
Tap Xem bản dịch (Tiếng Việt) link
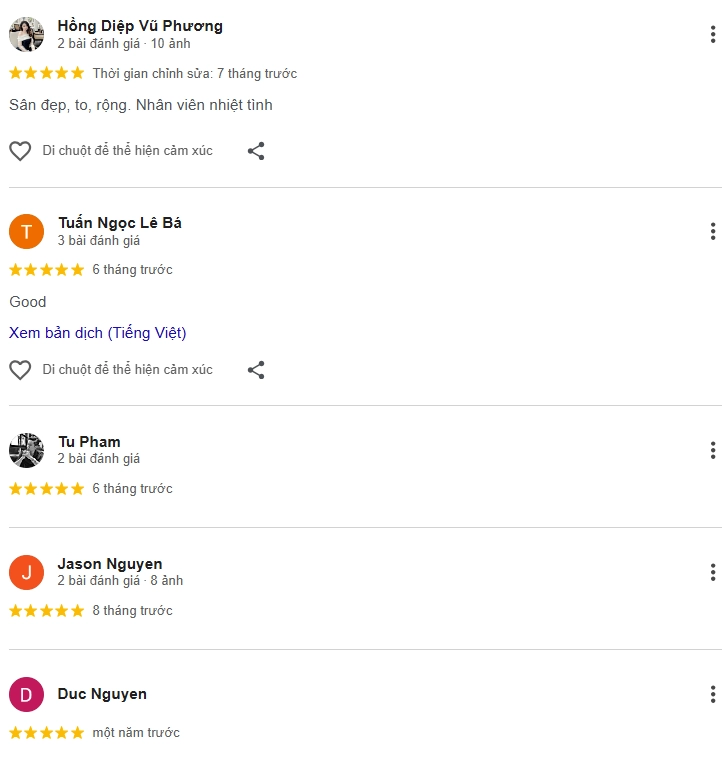98,333
